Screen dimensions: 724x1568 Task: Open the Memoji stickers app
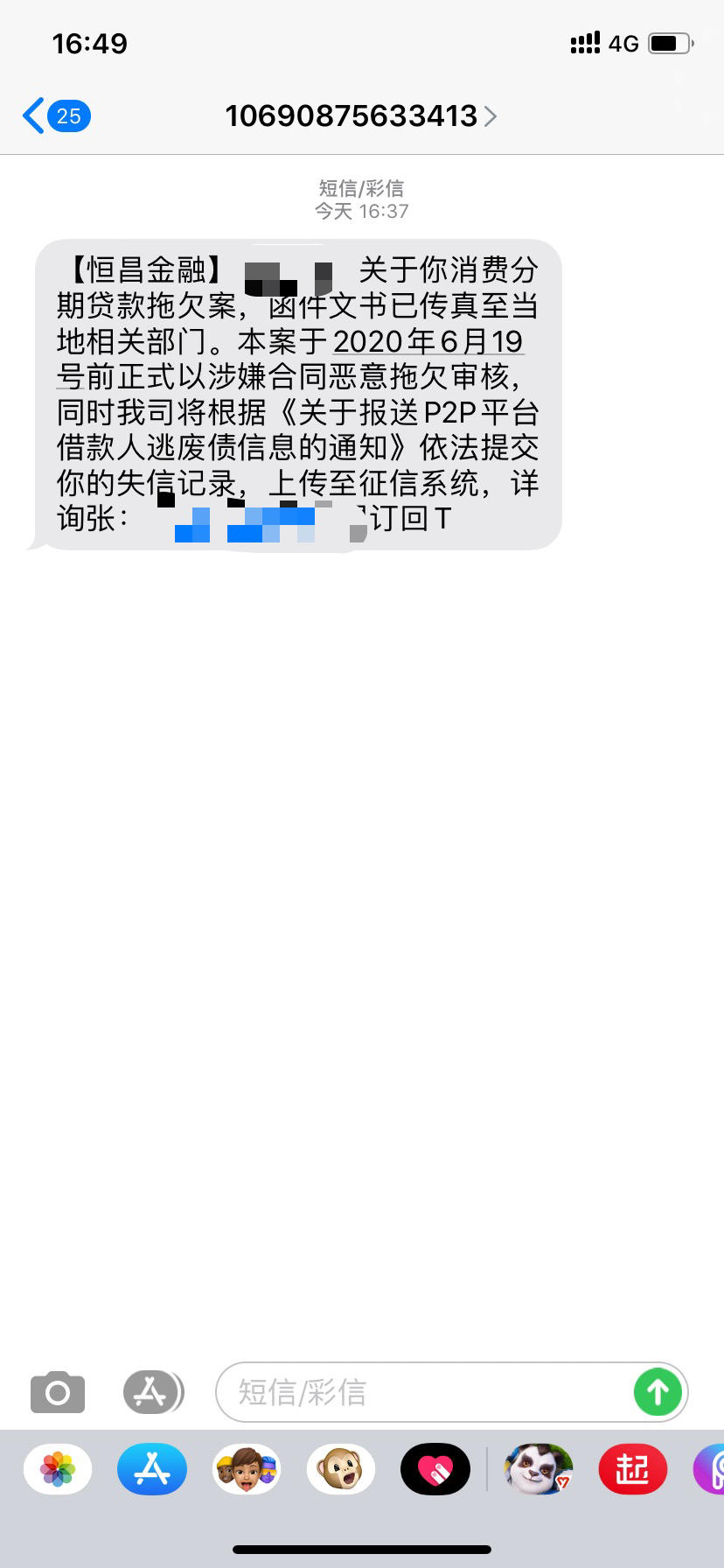click(x=246, y=1469)
